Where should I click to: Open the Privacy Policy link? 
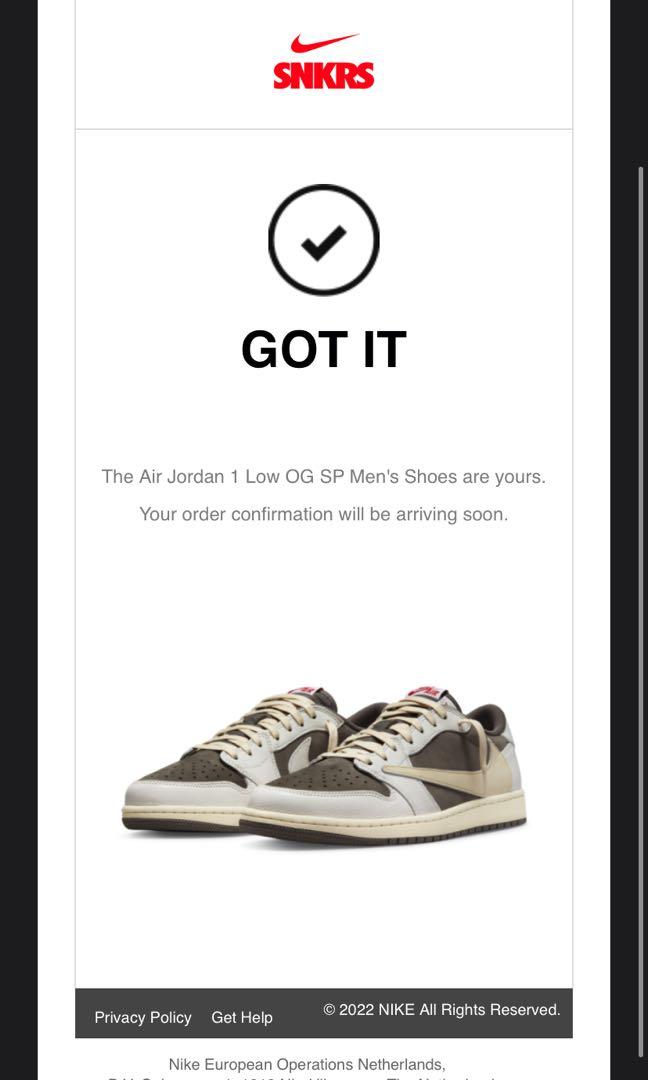click(x=143, y=1017)
